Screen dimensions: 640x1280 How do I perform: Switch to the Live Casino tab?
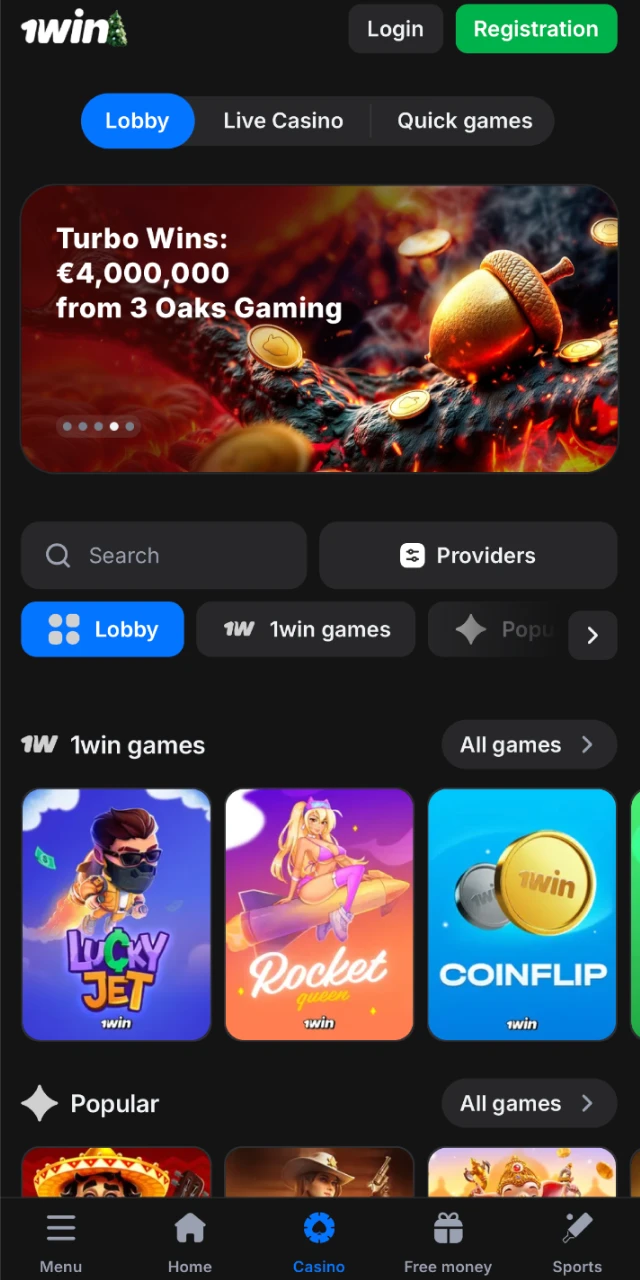283,121
